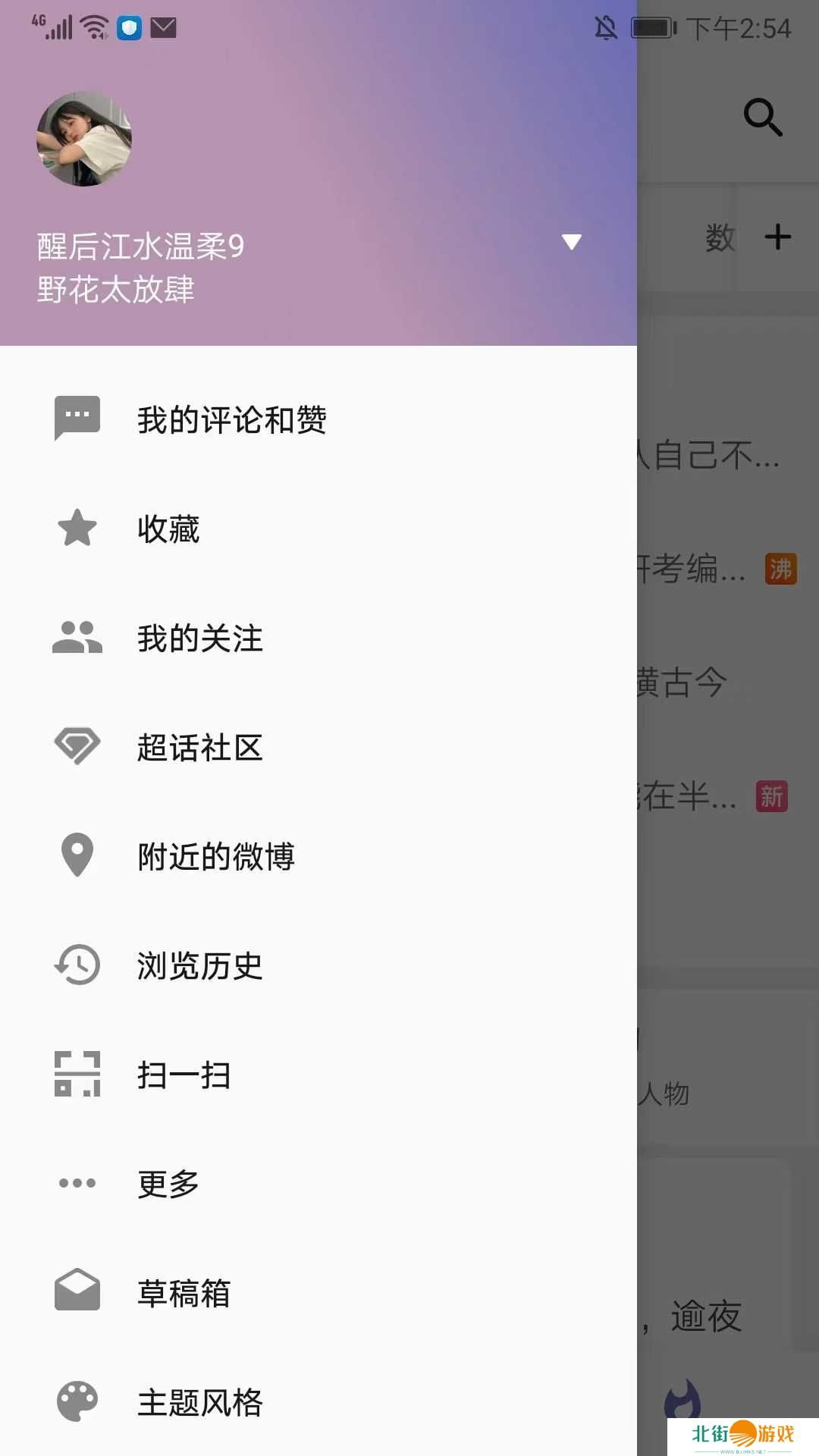This screenshot has height=1456, width=819.
Task: Open 超话社区
Action: 199,747
